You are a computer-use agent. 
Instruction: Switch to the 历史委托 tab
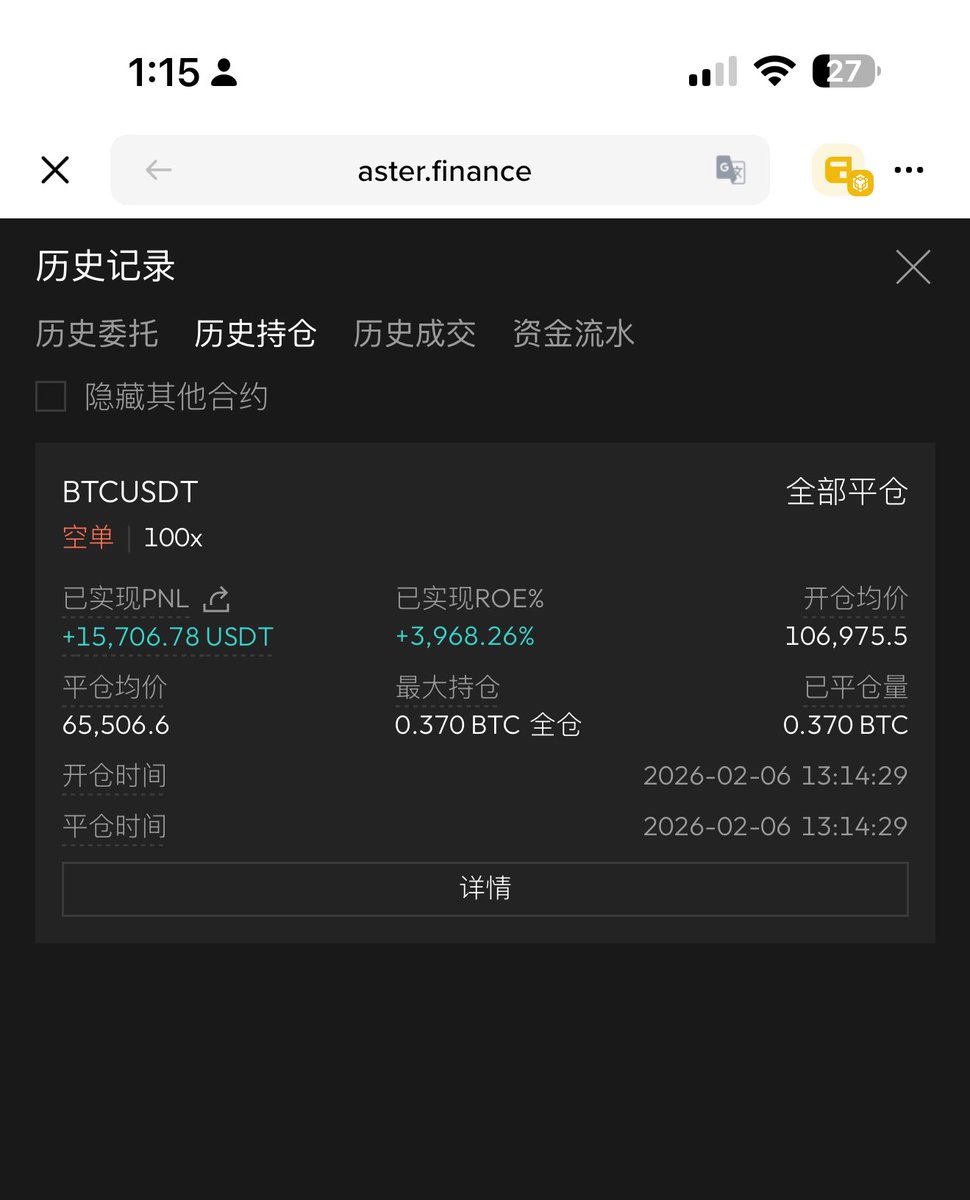coord(97,333)
